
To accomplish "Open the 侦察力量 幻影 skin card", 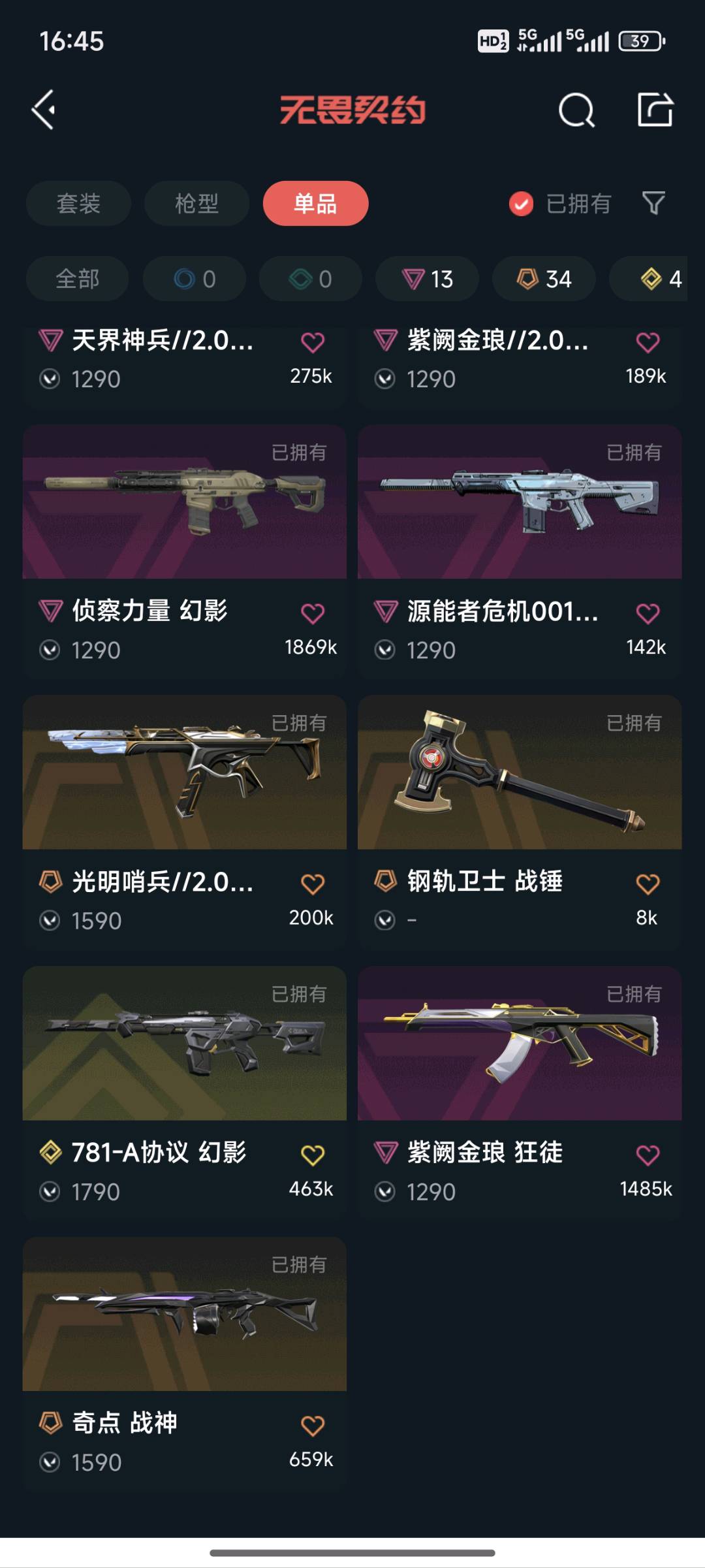I will 184,503.
